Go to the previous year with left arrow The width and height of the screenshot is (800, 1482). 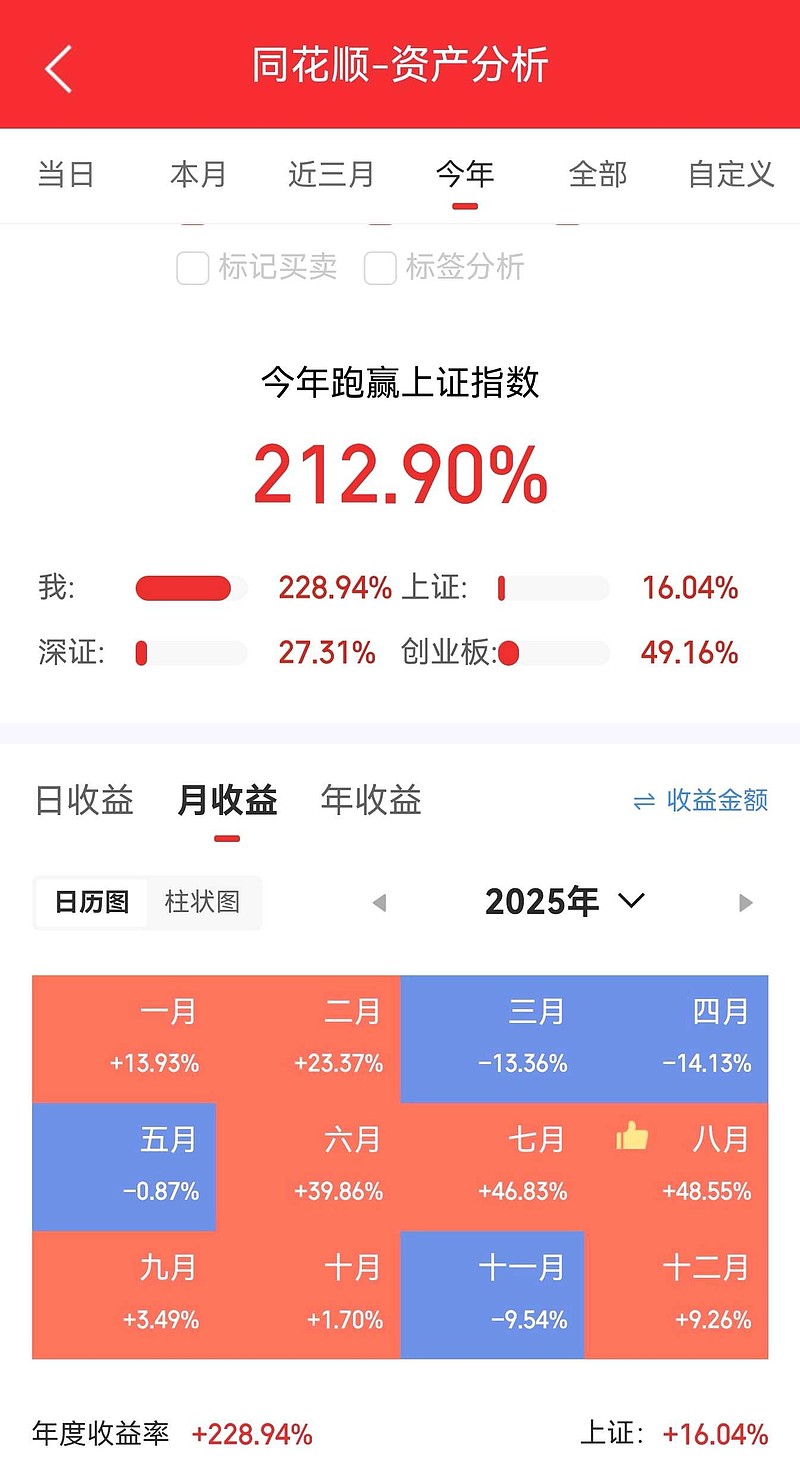pos(380,902)
